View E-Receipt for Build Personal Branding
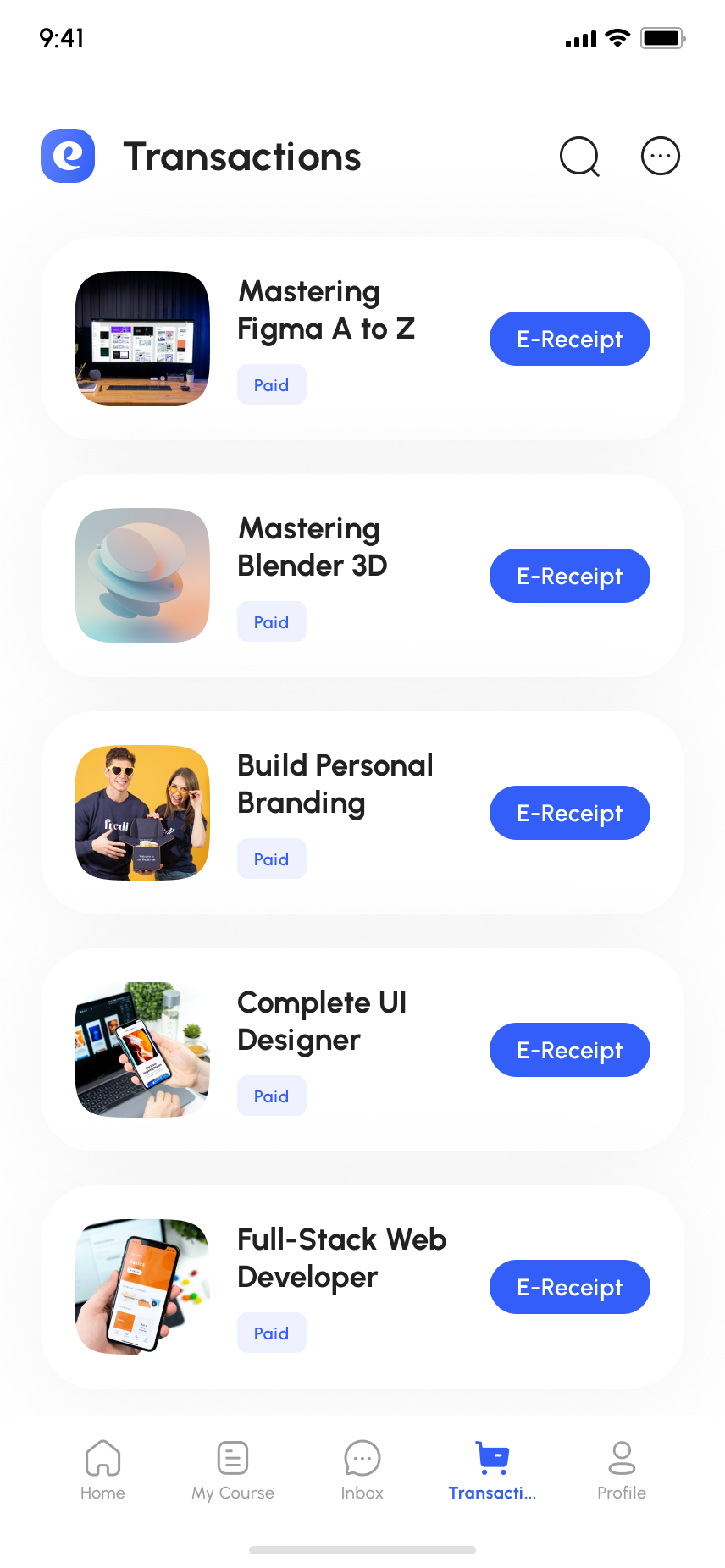Viewport: 725px width, 1568px height. pyautogui.click(x=569, y=813)
